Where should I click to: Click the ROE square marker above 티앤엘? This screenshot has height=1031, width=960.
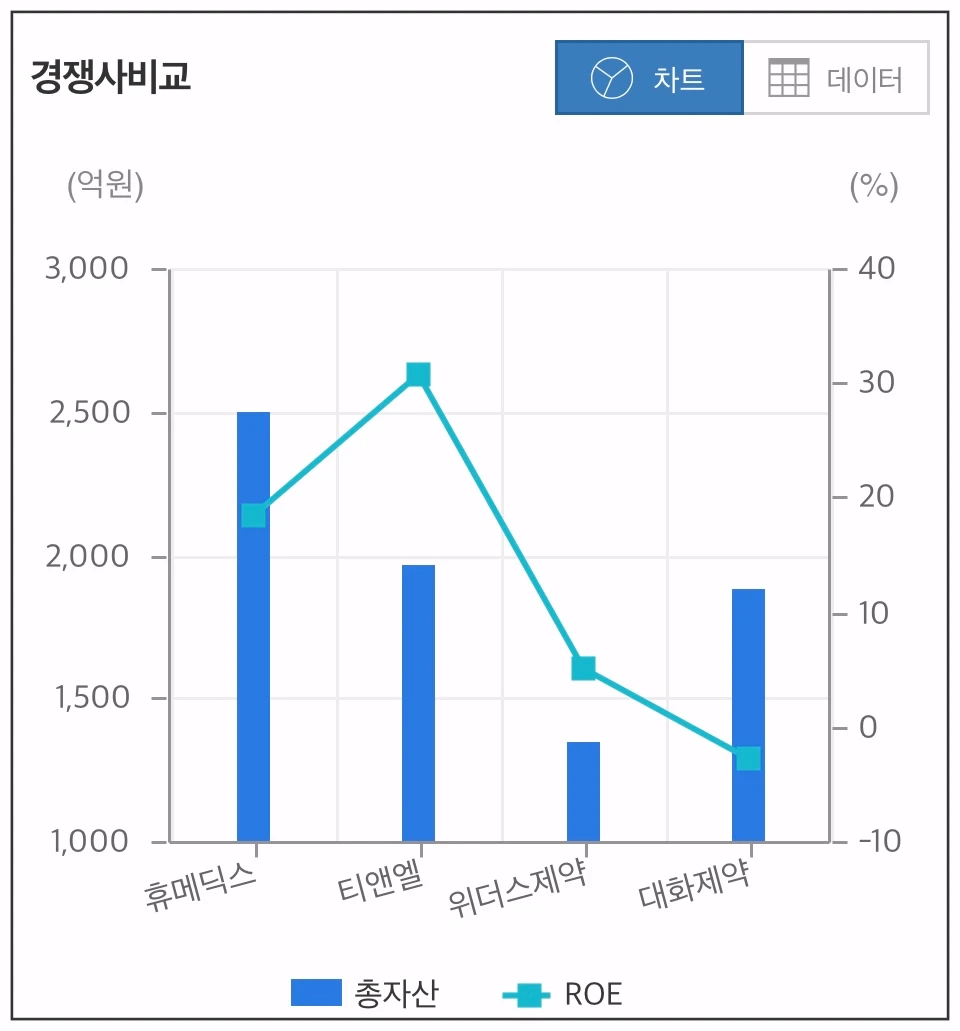(417, 373)
